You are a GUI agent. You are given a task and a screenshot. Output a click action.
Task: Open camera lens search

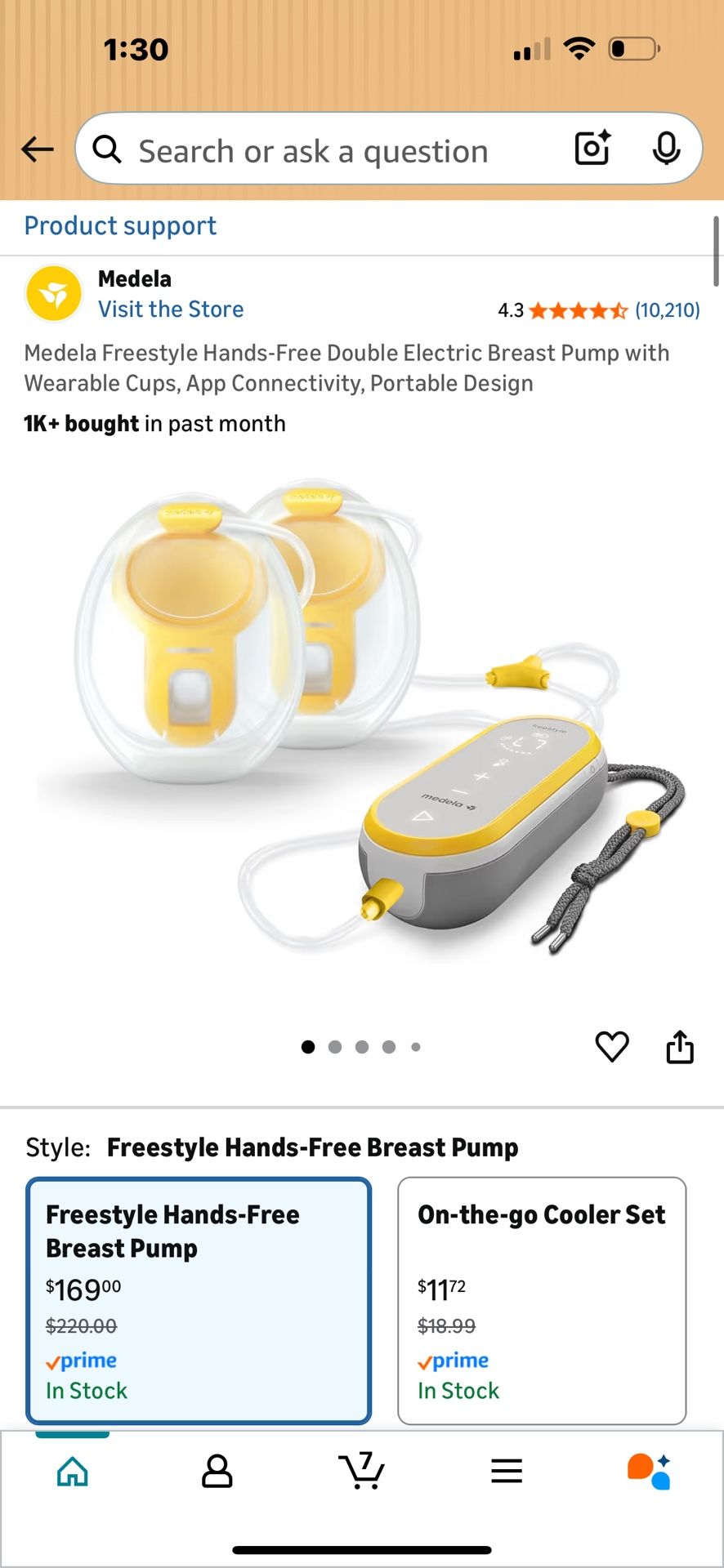click(592, 149)
